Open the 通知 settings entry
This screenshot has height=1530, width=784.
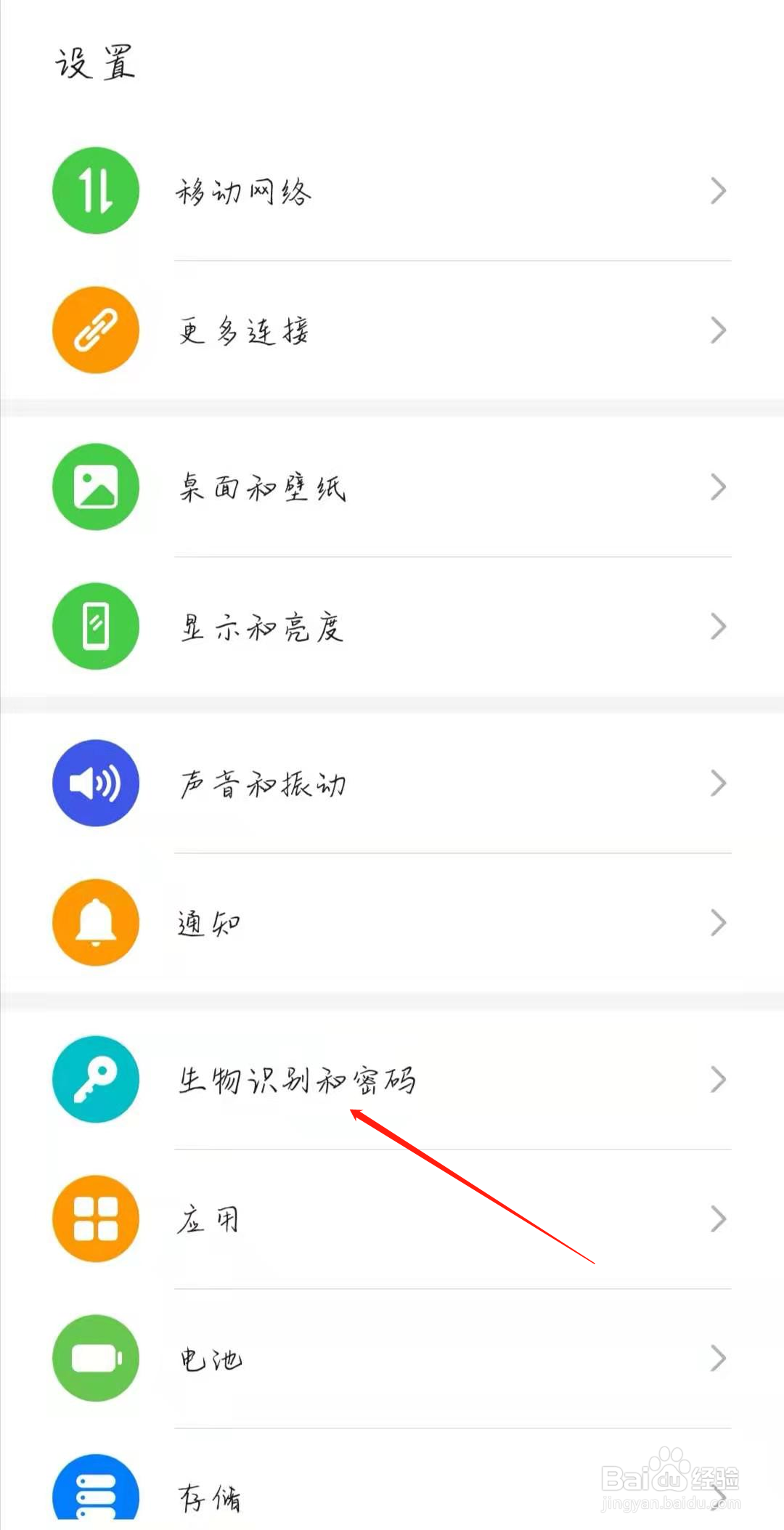208,922
